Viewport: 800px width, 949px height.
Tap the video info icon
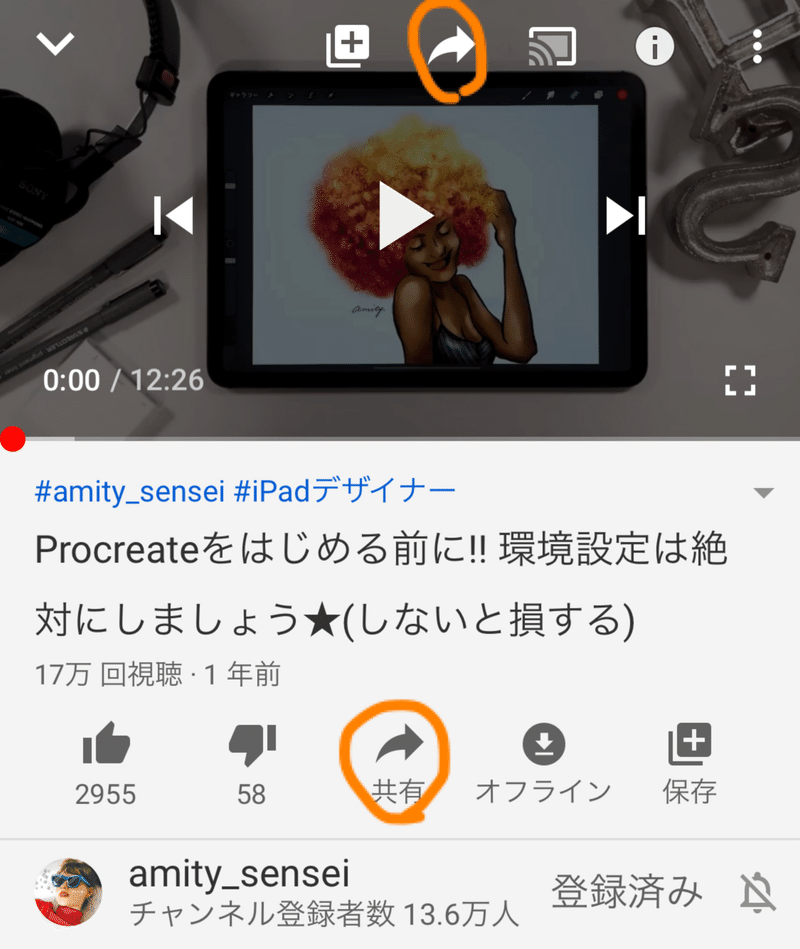pyautogui.click(x=655, y=45)
